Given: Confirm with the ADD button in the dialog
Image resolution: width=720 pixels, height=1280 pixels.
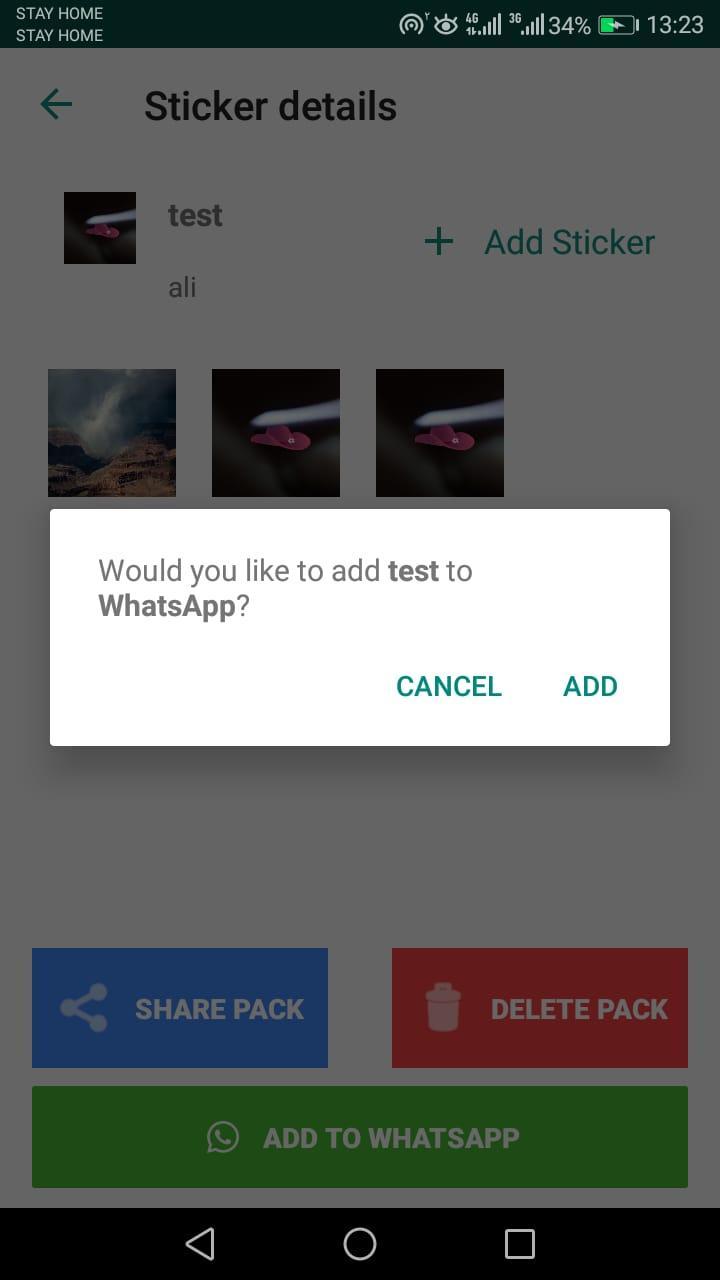Looking at the screenshot, I should pos(590,686).
